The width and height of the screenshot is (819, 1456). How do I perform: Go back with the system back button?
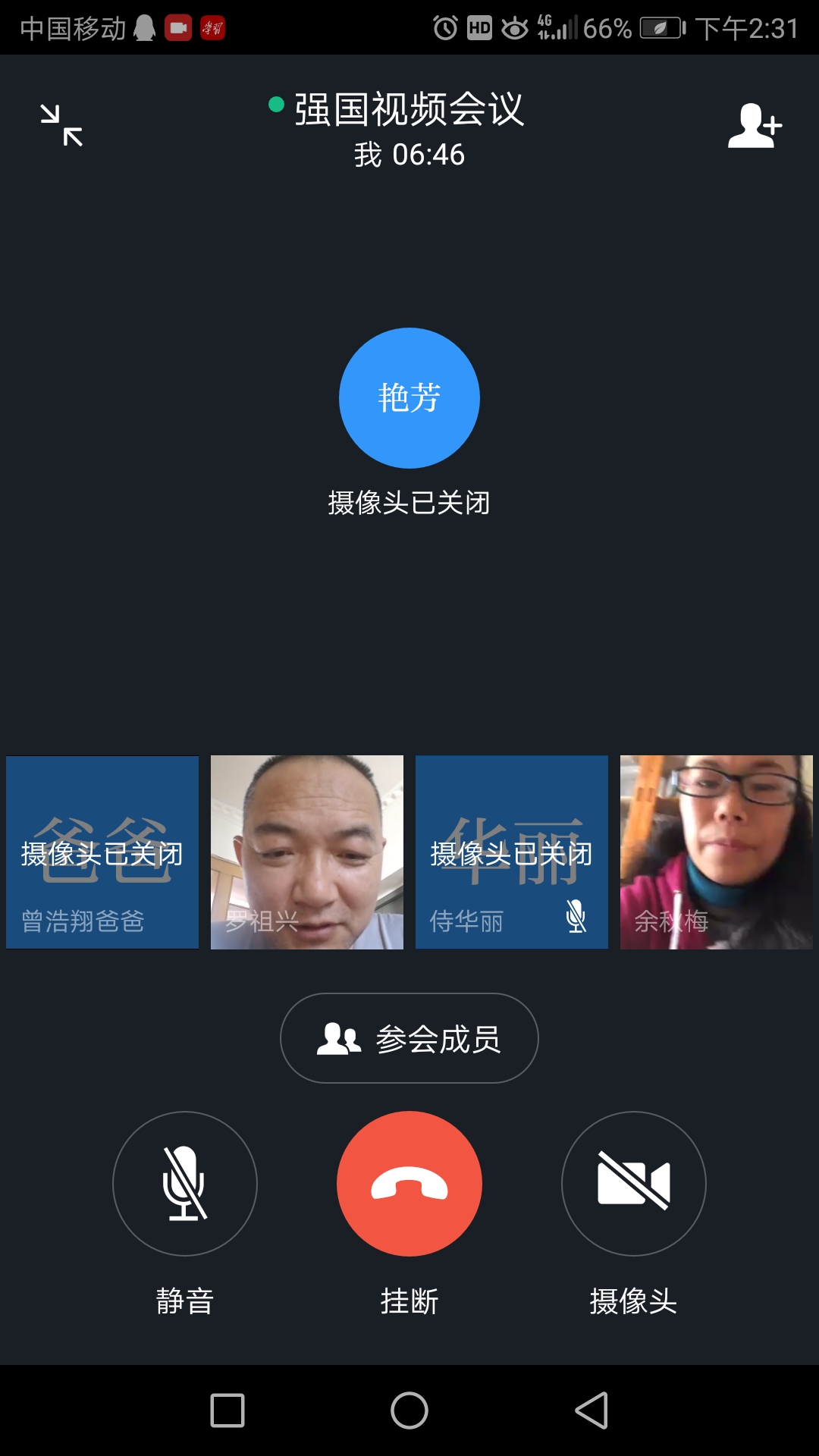(591, 1410)
